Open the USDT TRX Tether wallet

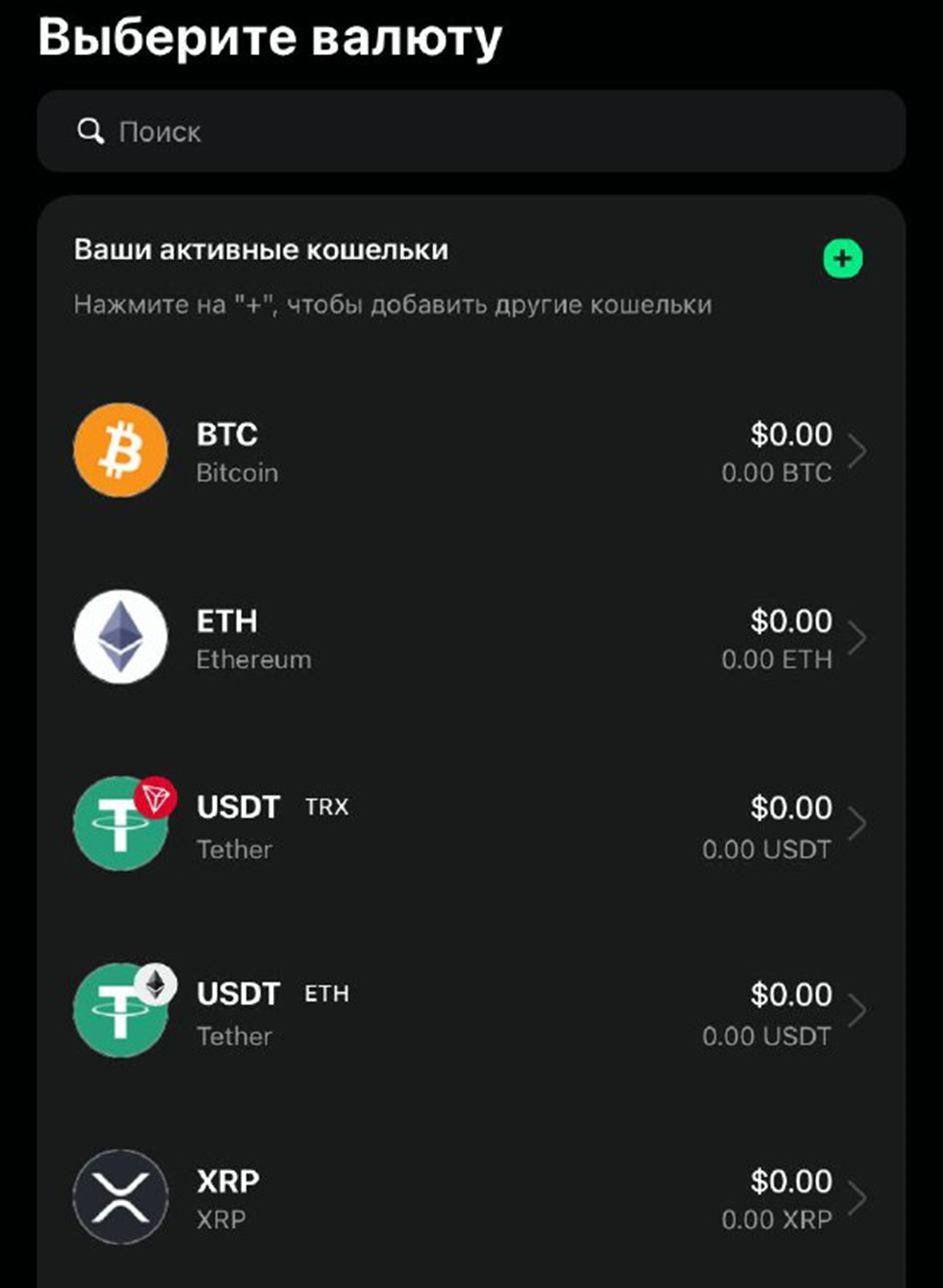(x=471, y=825)
